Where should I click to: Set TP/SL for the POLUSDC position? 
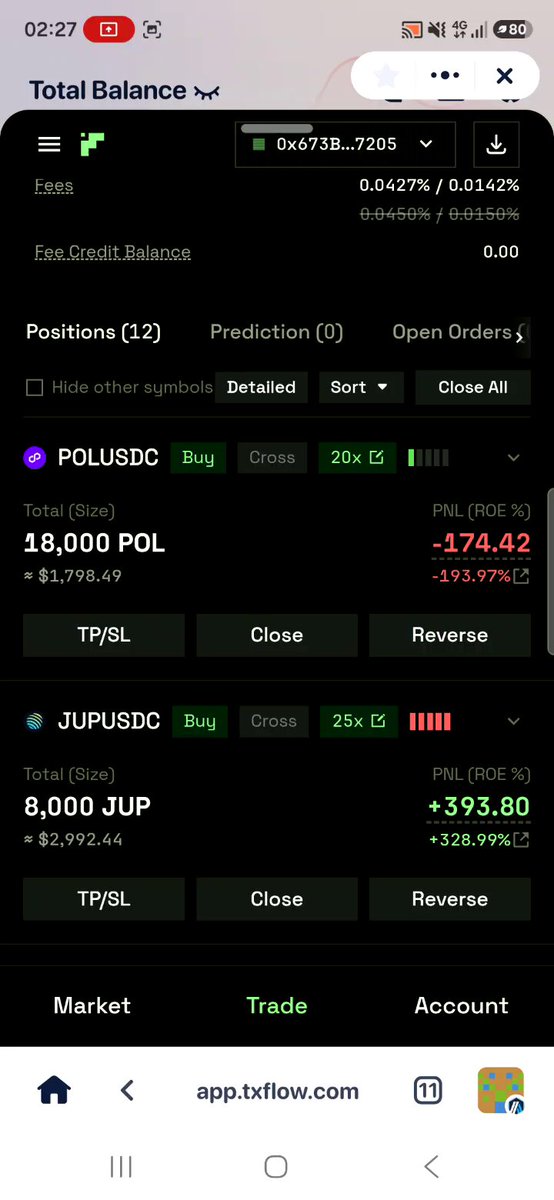pyautogui.click(x=104, y=635)
